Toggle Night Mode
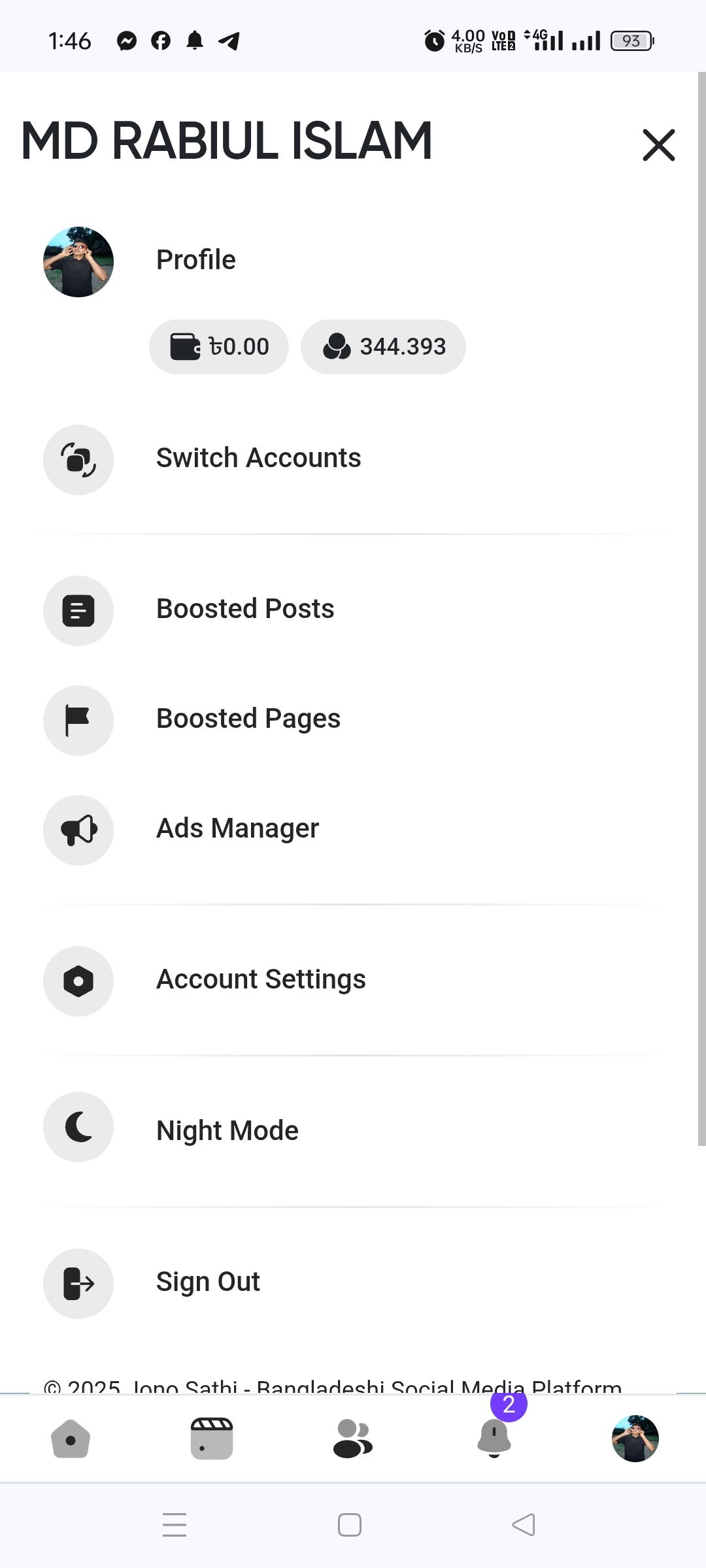The image size is (706, 1568). tap(353, 1127)
